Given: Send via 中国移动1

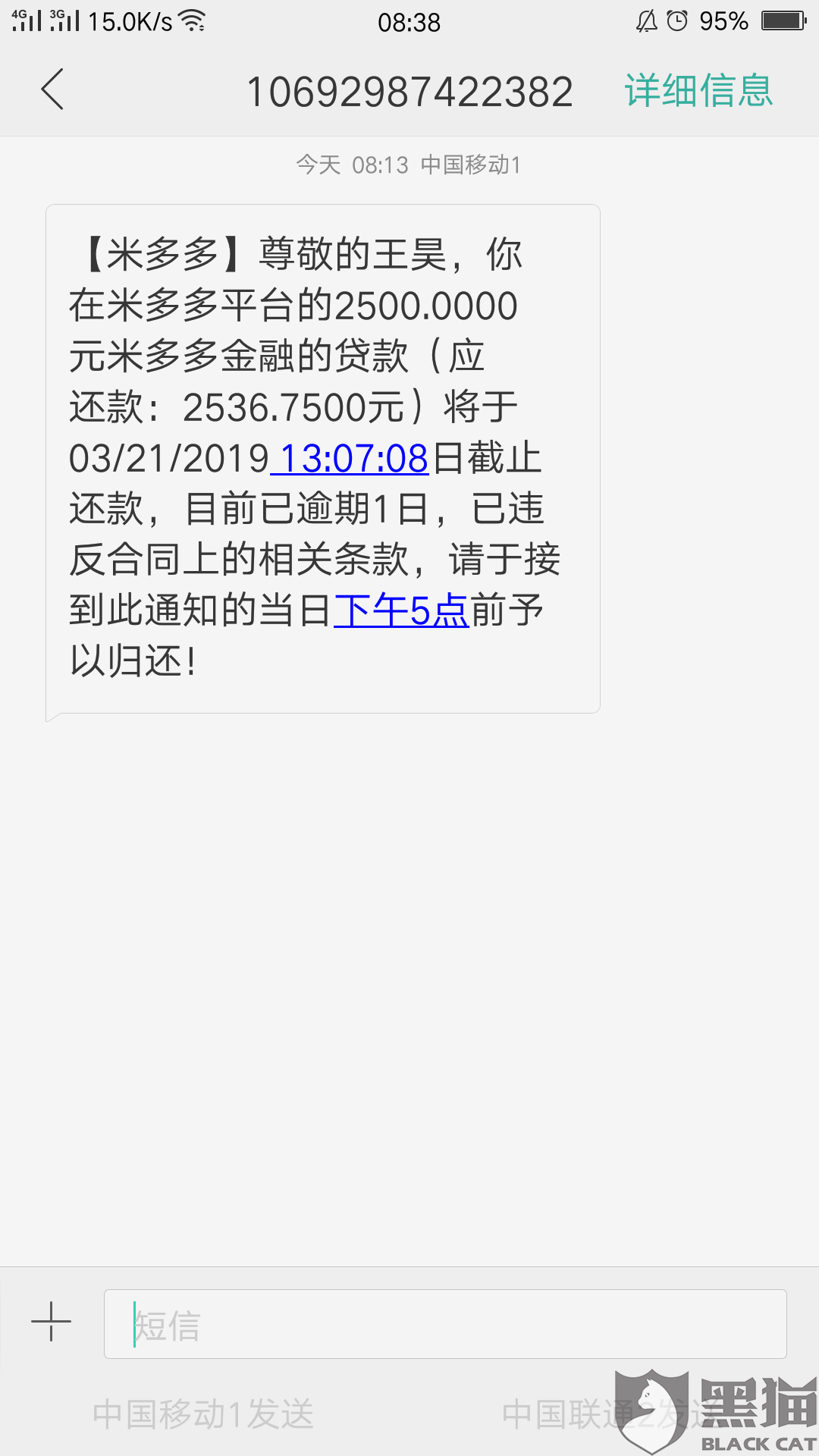Looking at the screenshot, I should (203, 1414).
